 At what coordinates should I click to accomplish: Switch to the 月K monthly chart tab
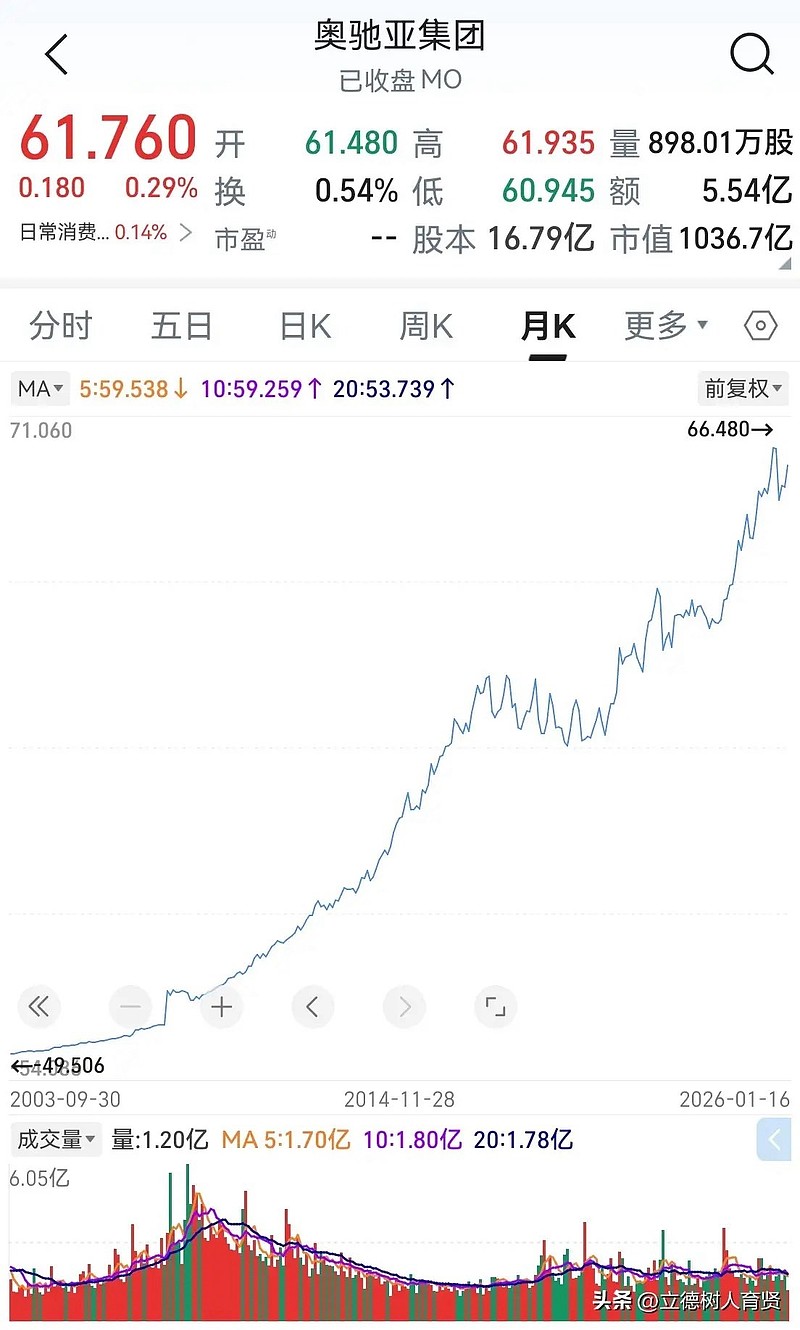click(546, 326)
